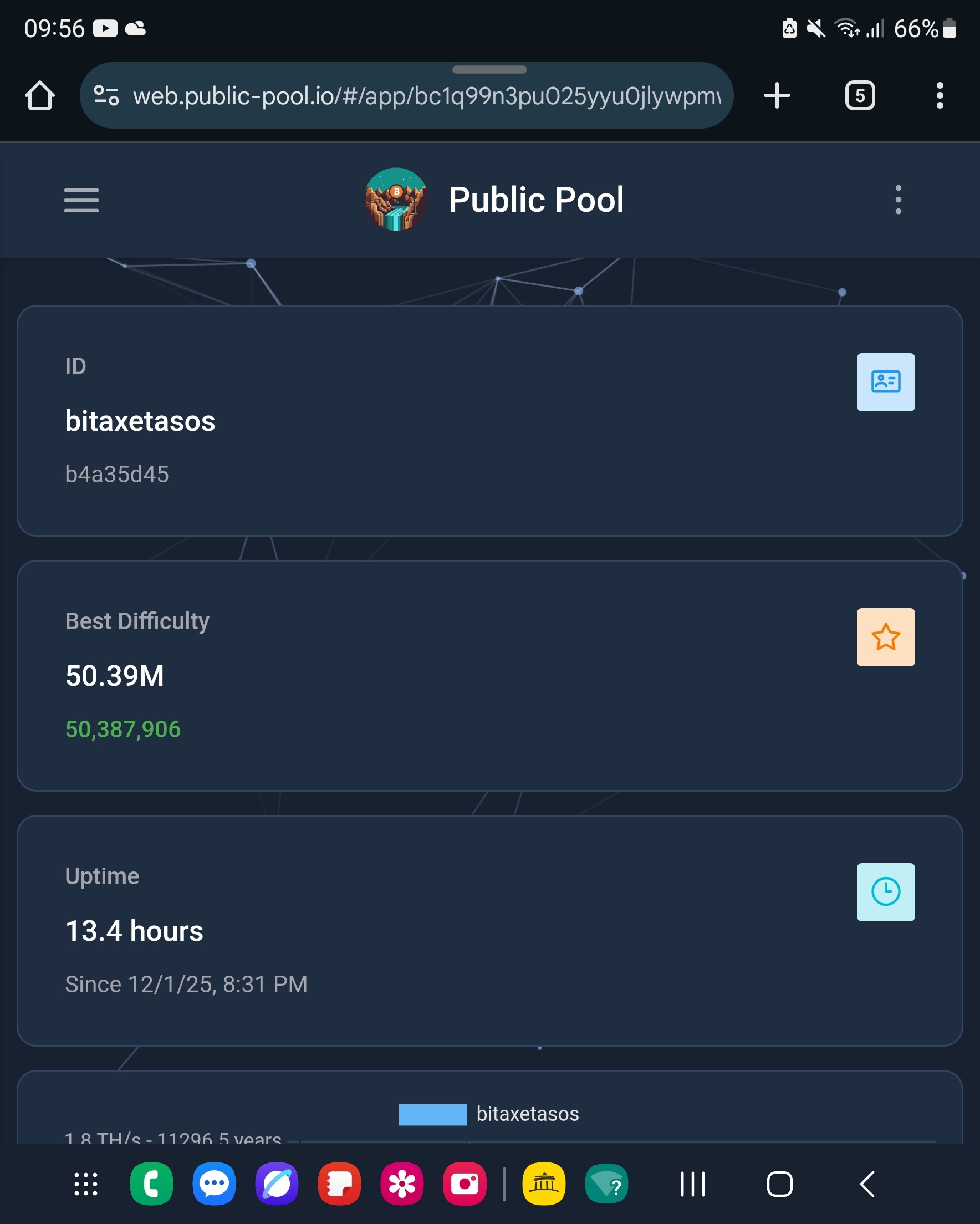Launch the pink Gallery flower app
The width and height of the screenshot is (980, 1224).
tap(402, 1184)
